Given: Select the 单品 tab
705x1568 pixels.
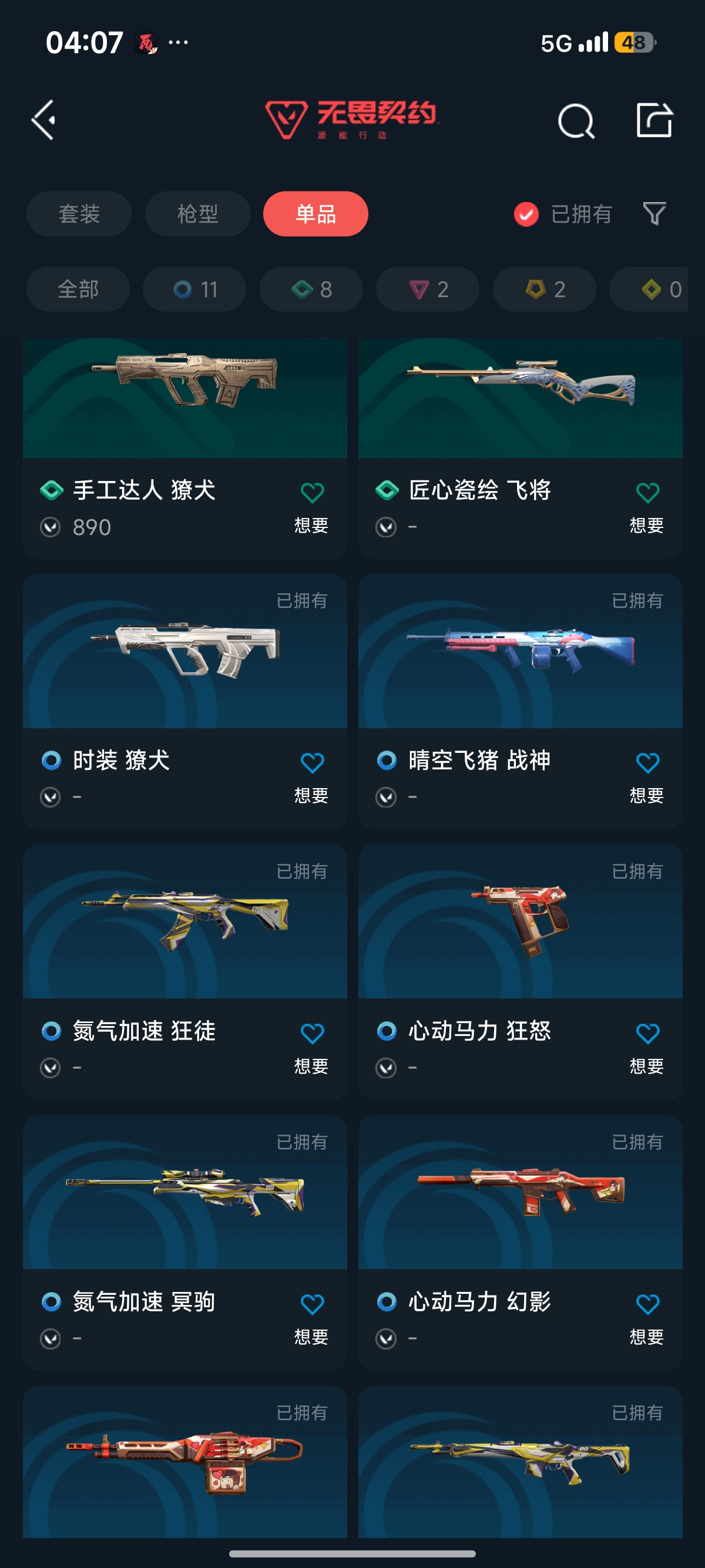Looking at the screenshot, I should [315, 214].
